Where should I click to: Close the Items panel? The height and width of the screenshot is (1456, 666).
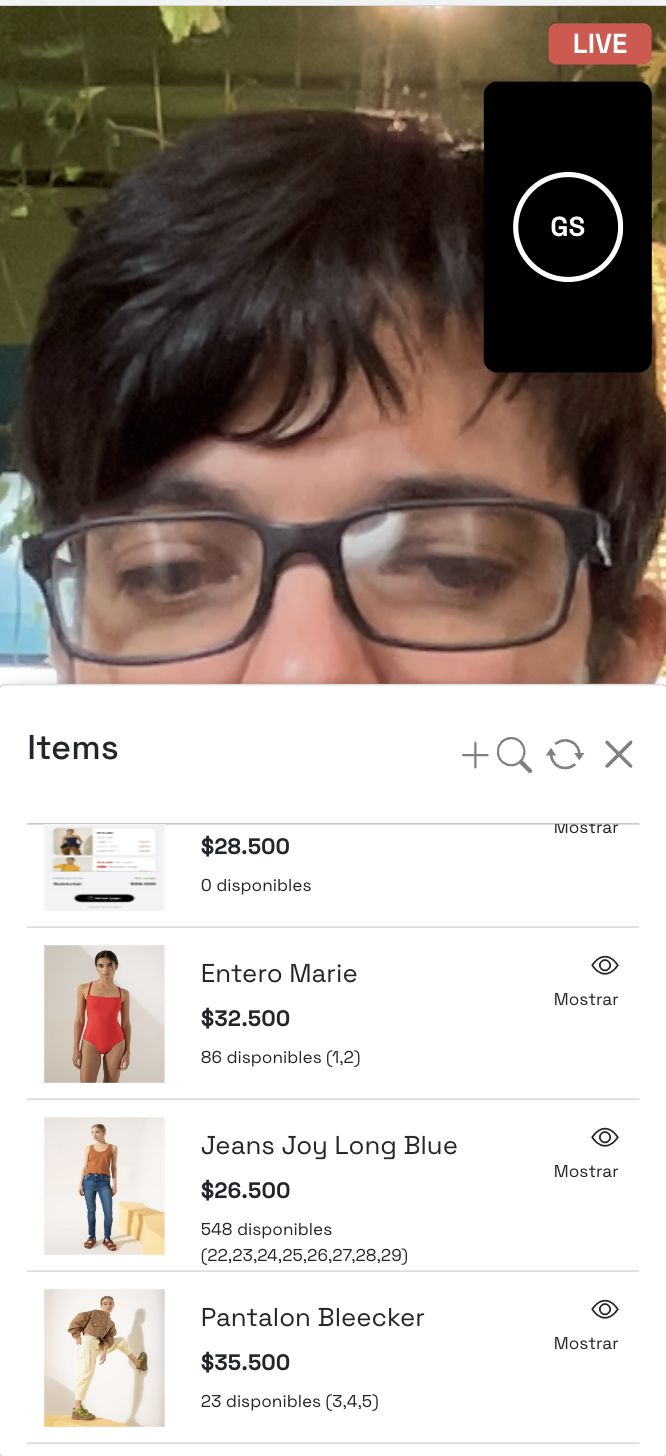[x=619, y=755]
